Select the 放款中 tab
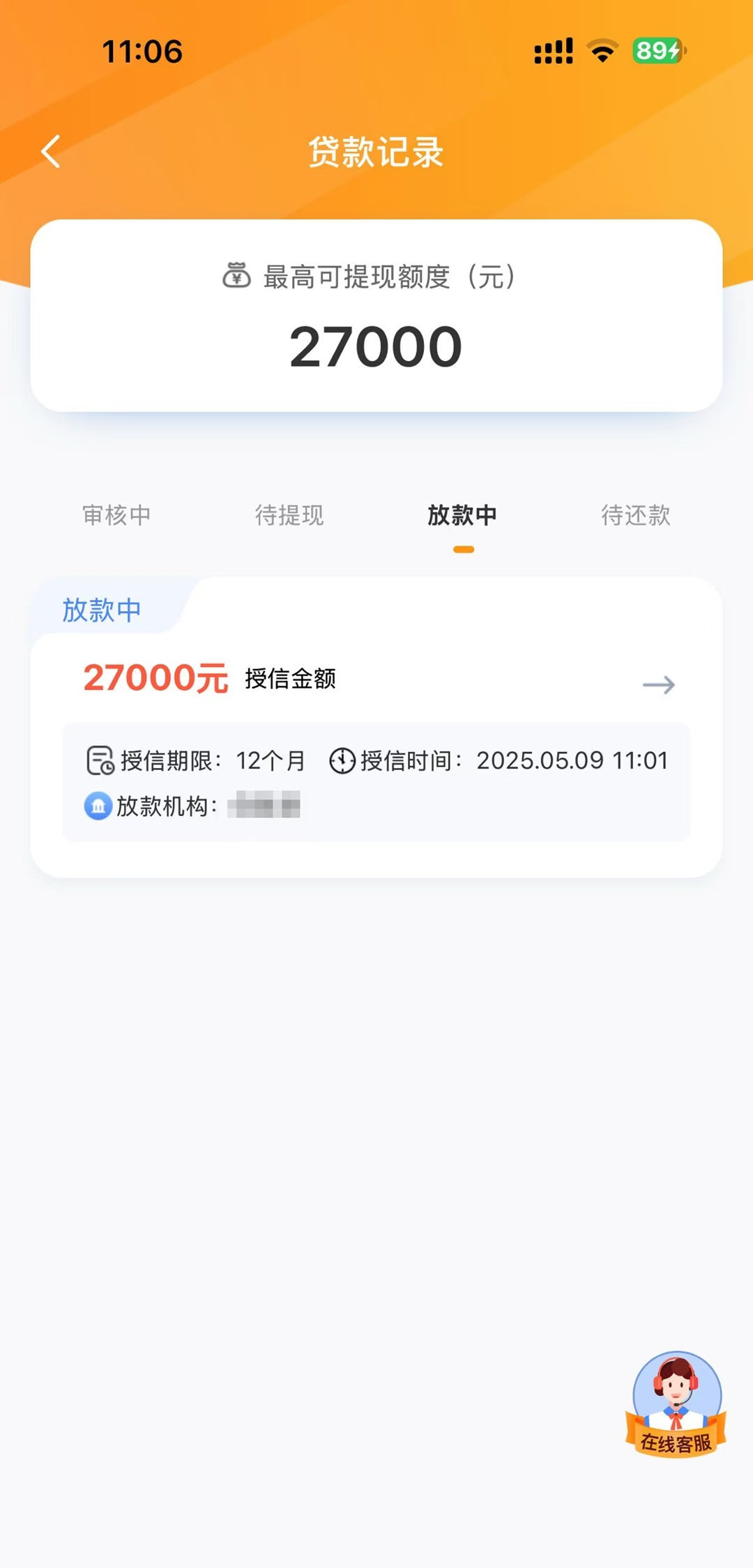753x1568 pixels. 462,515
